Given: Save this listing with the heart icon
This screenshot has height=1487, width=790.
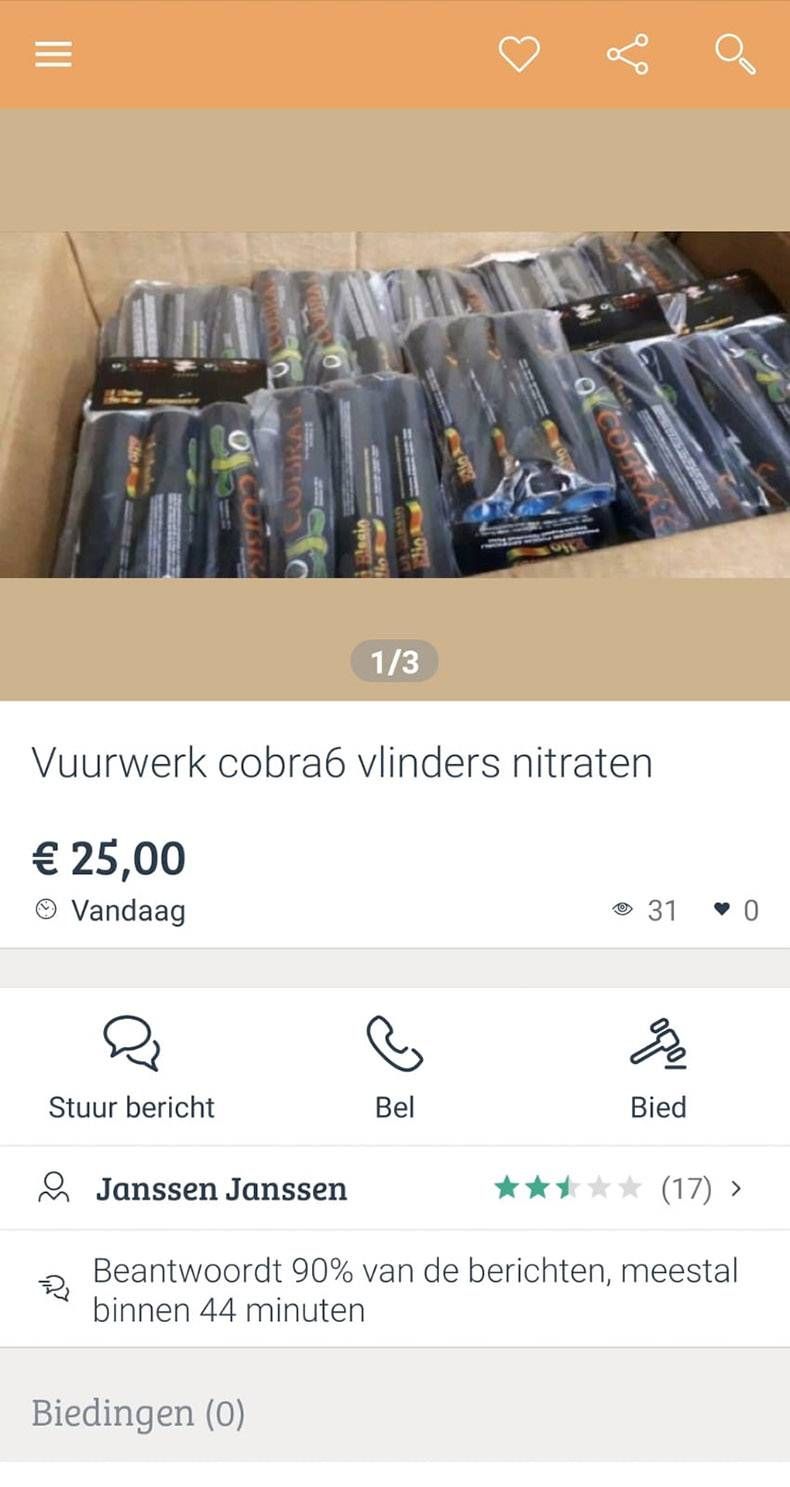Looking at the screenshot, I should (519, 54).
